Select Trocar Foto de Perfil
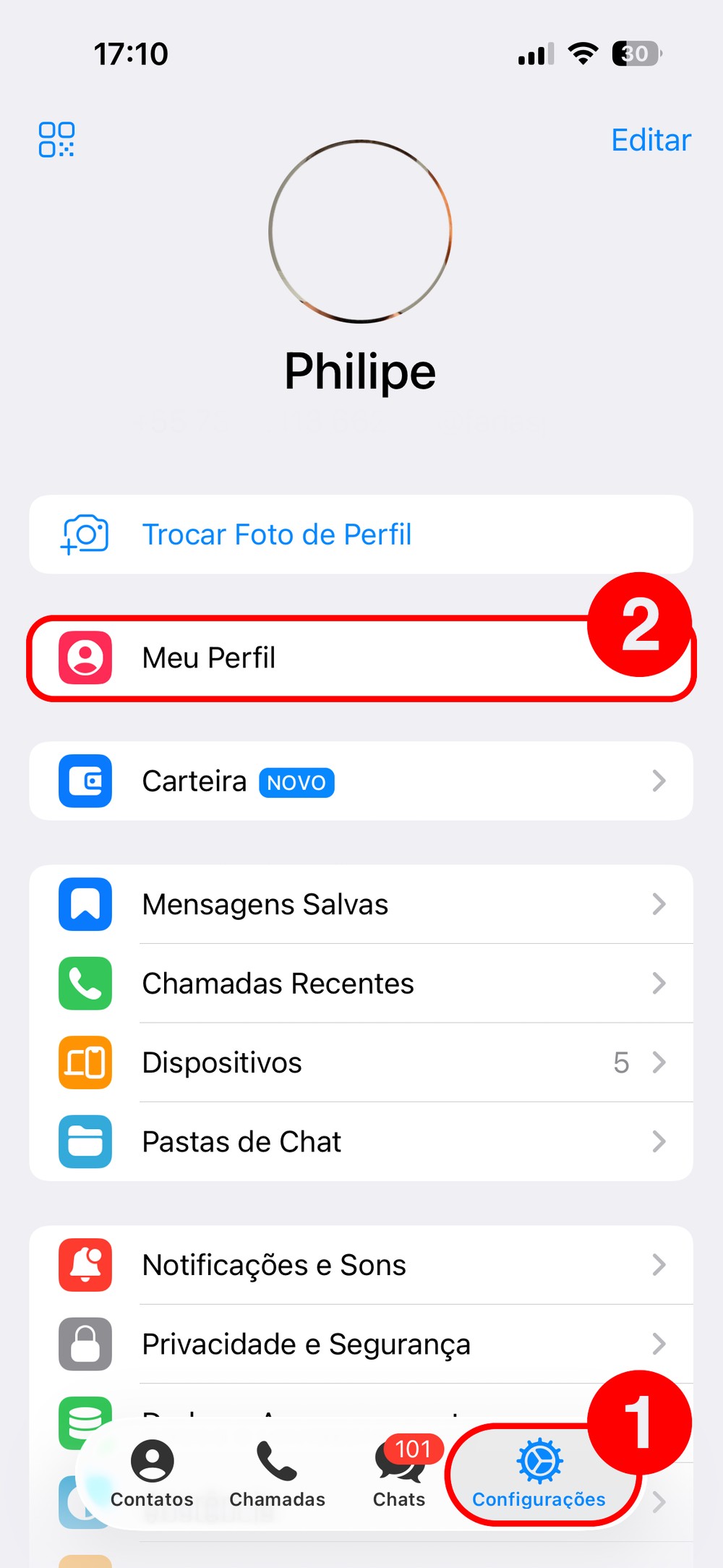The width and height of the screenshot is (723, 1568). (277, 534)
